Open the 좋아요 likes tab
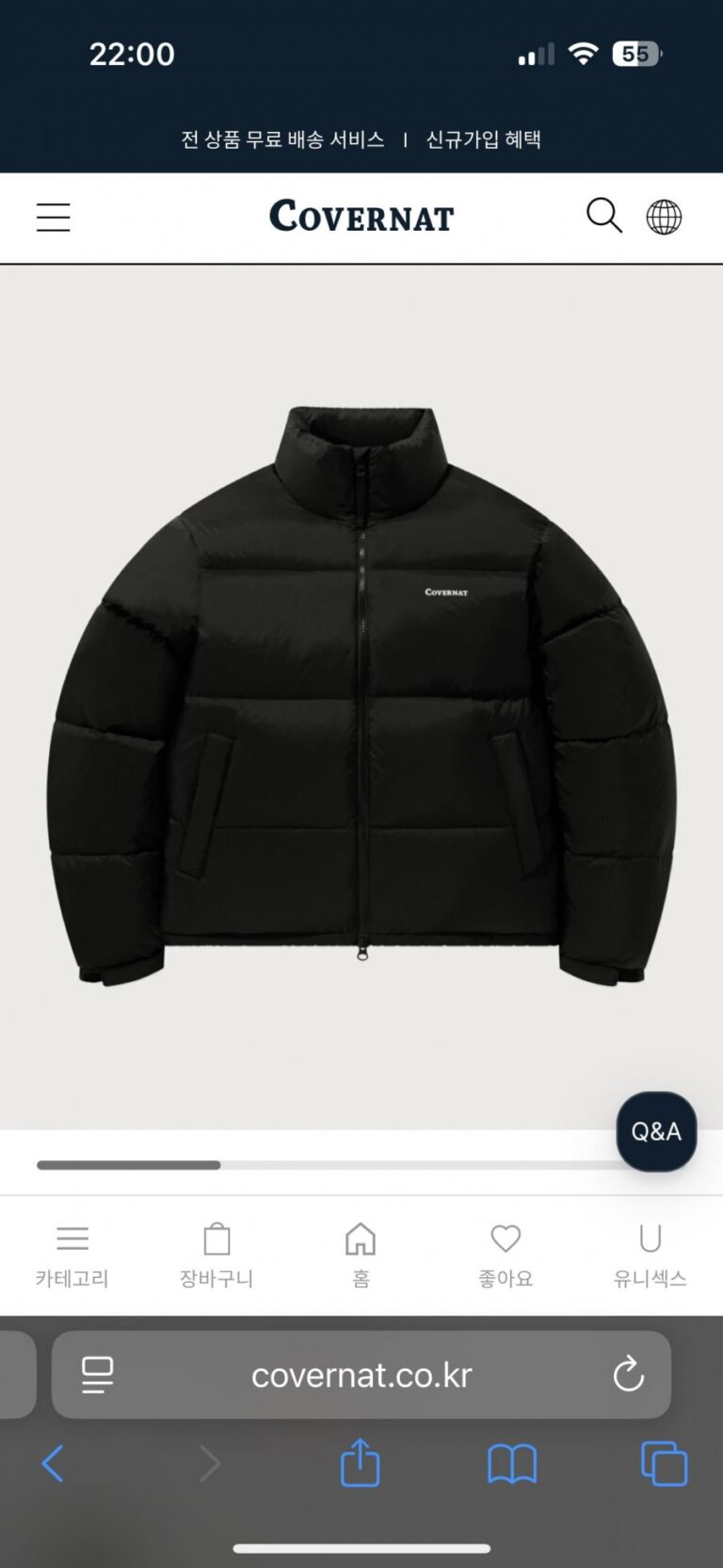 coord(506,1255)
